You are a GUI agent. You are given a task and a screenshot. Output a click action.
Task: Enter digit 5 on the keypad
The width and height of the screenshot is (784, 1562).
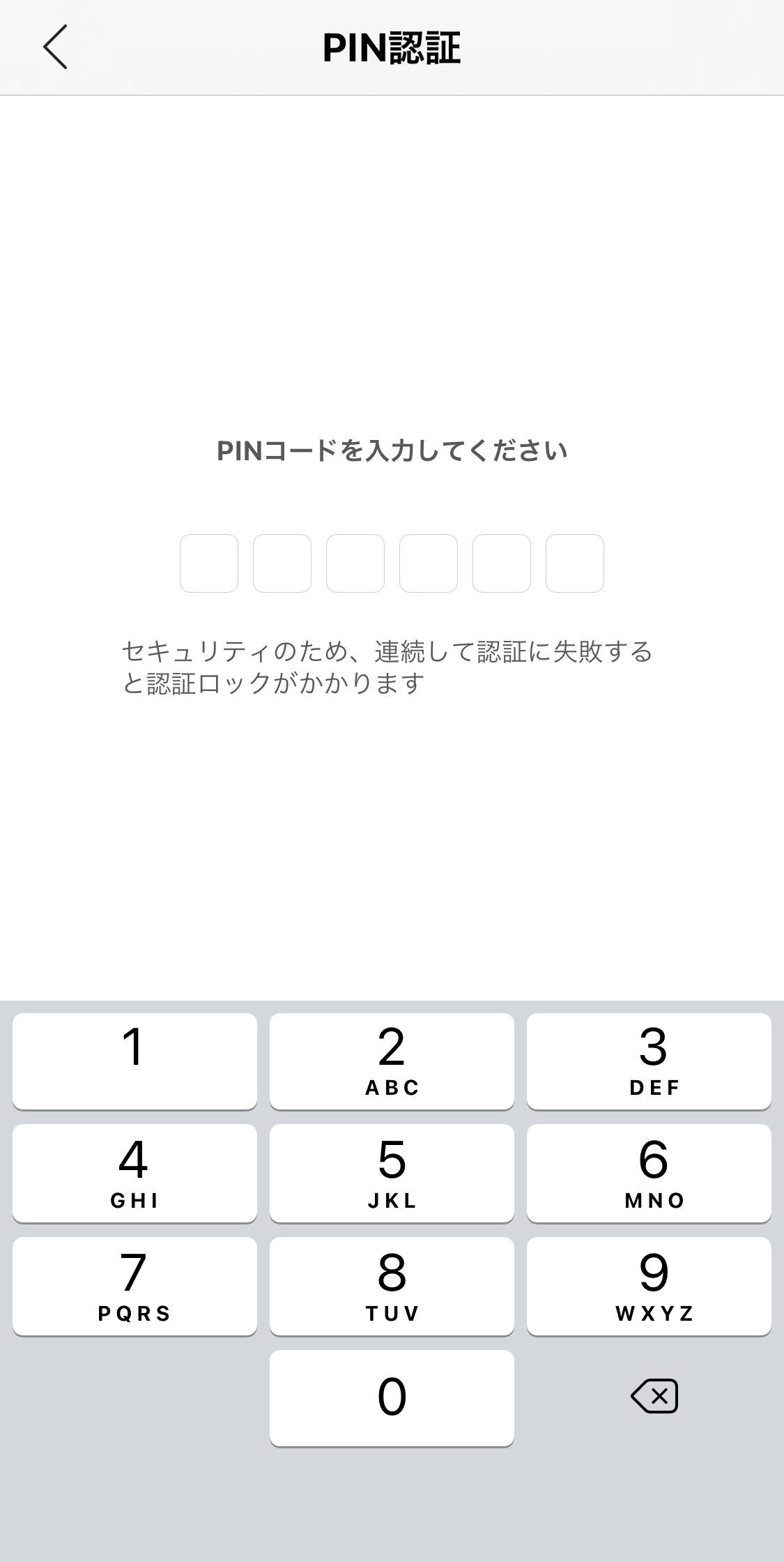click(x=392, y=1173)
